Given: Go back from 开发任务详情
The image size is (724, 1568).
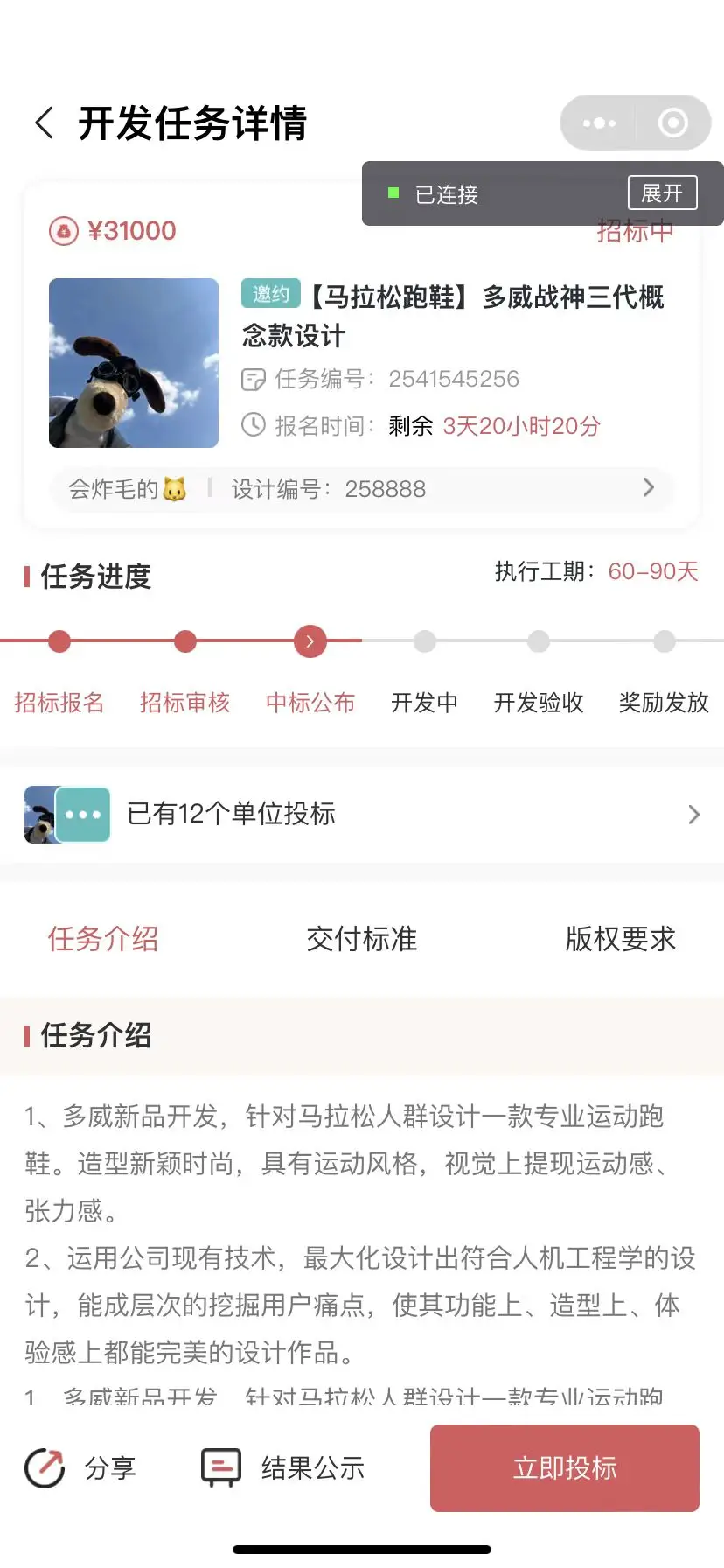Looking at the screenshot, I should [x=45, y=123].
